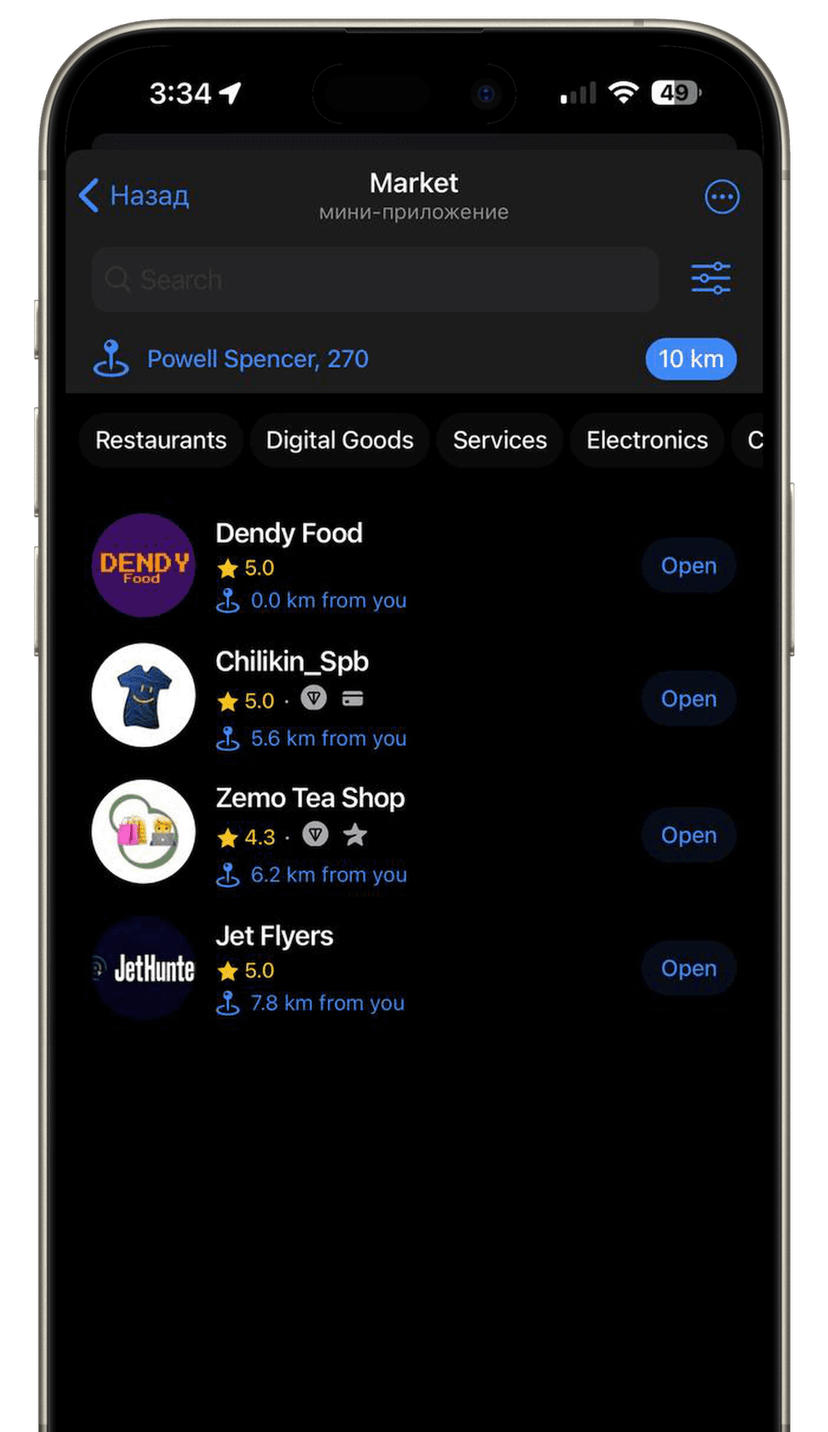Go back with the Назад button

[x=134, y=195]
